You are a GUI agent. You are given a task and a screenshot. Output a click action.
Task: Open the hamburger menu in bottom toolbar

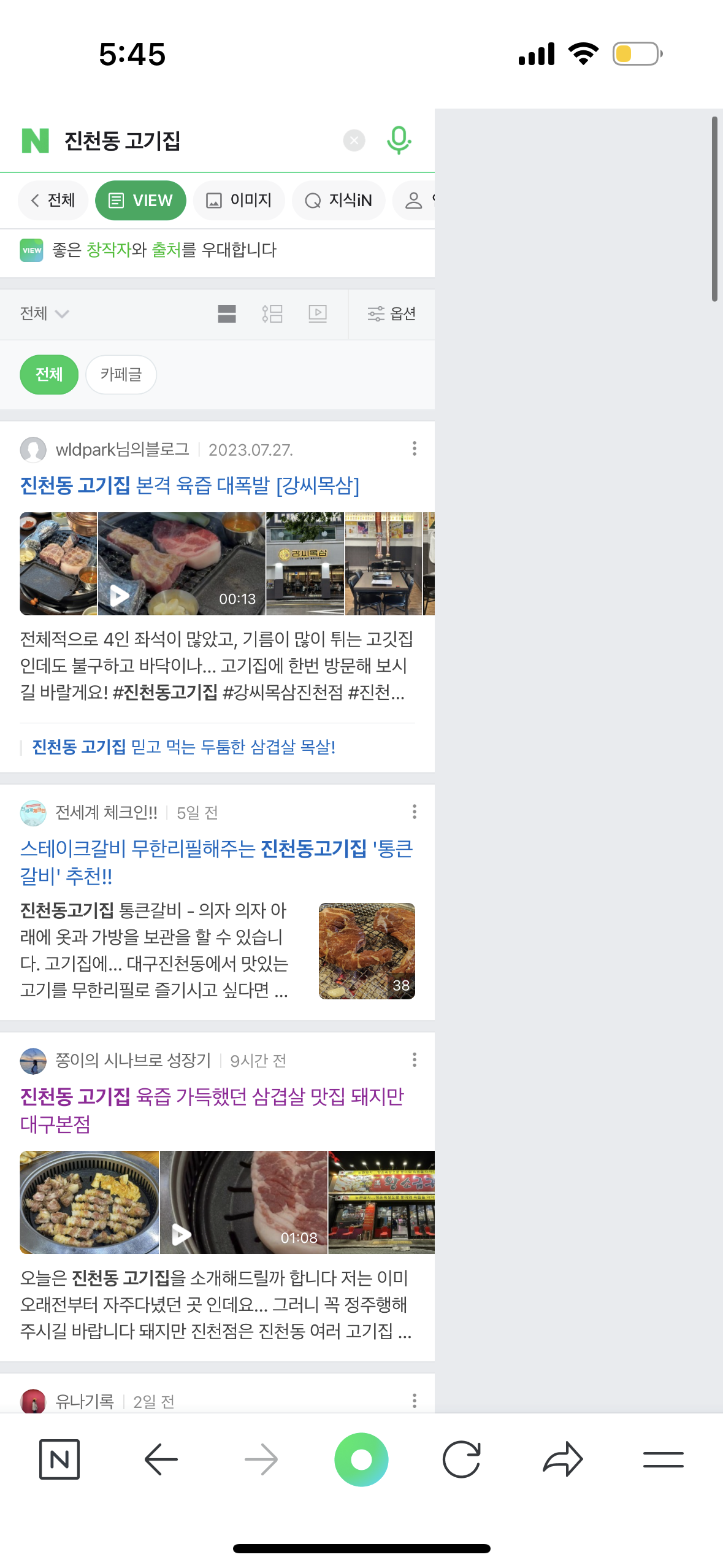coord(663,1459)
